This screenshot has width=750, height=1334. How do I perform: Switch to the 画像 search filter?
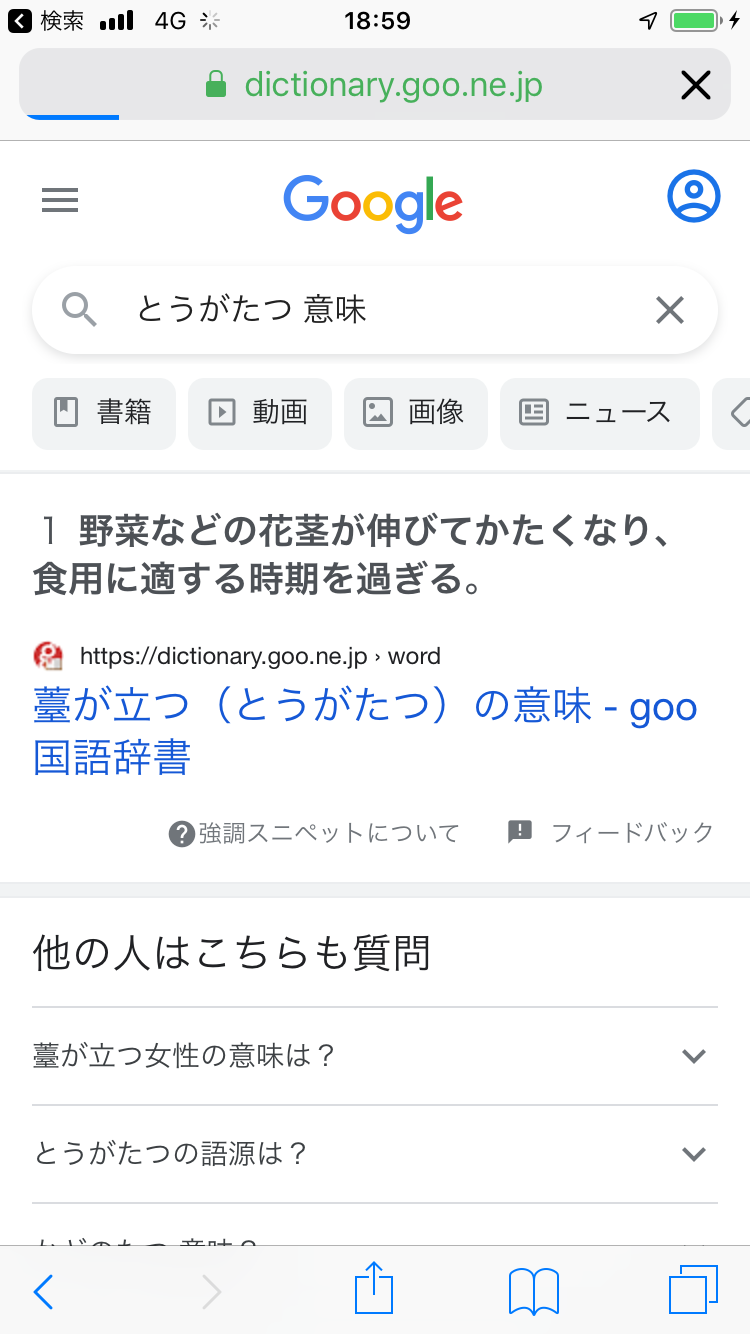(x=416, y=413)
